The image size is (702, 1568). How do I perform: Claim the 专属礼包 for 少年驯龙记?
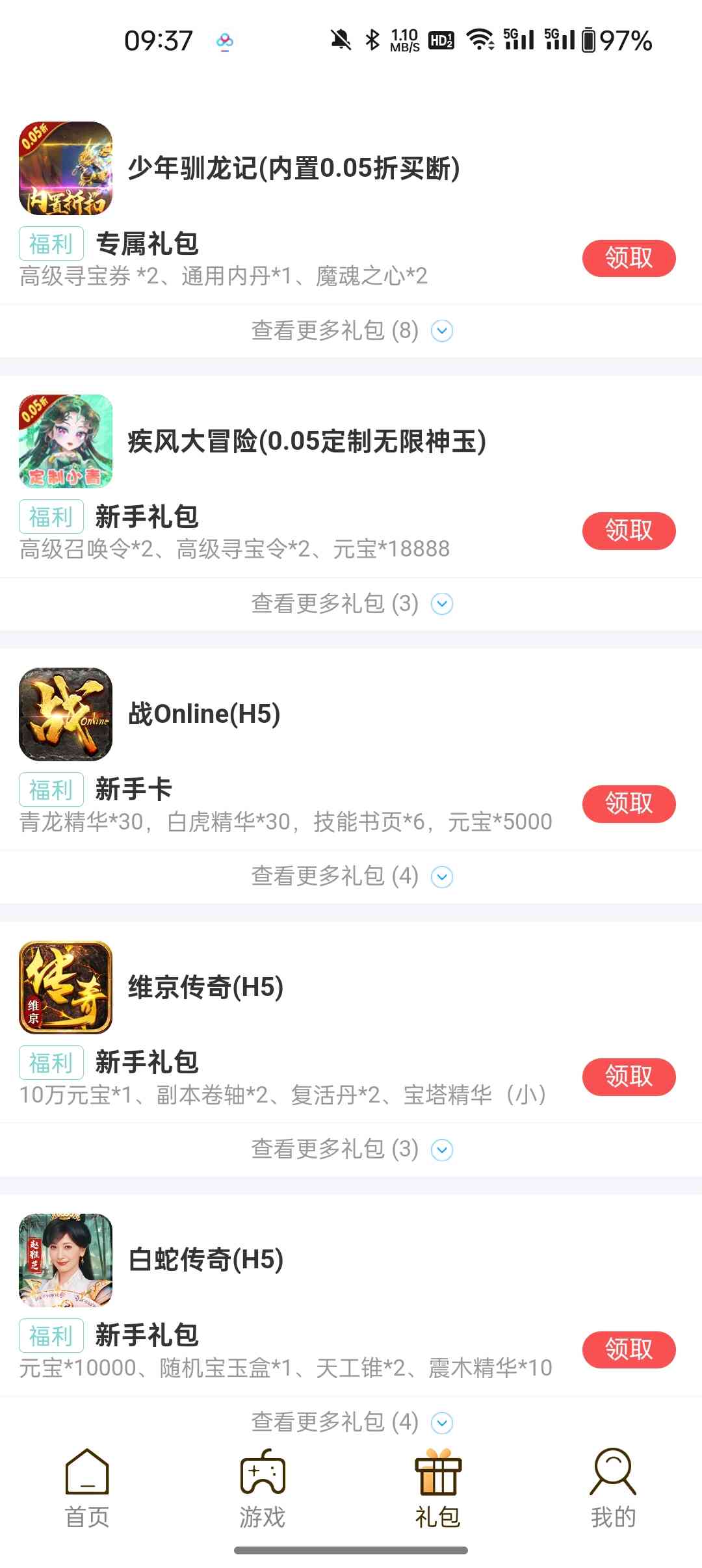pos(629,258)
